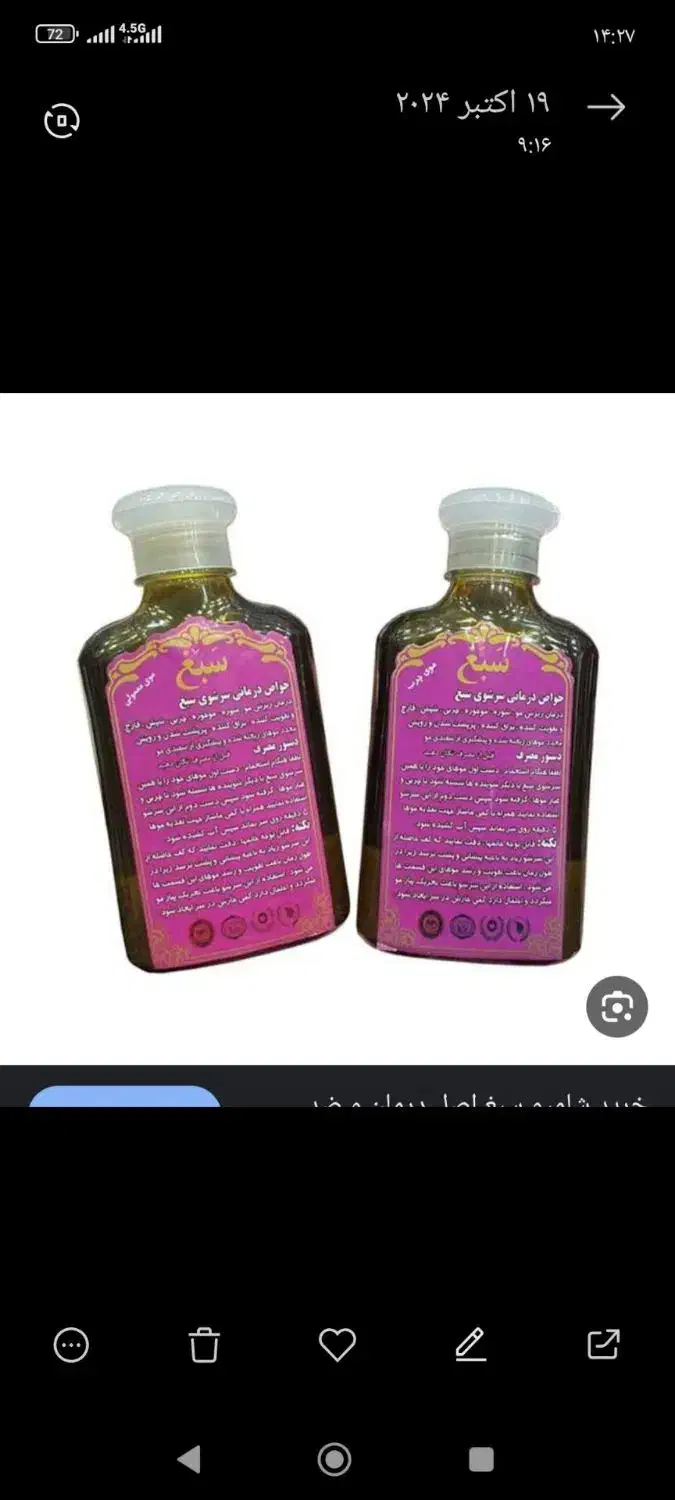Delete this photo
Screen dimensions: 675x1500
coord(204,1345)
